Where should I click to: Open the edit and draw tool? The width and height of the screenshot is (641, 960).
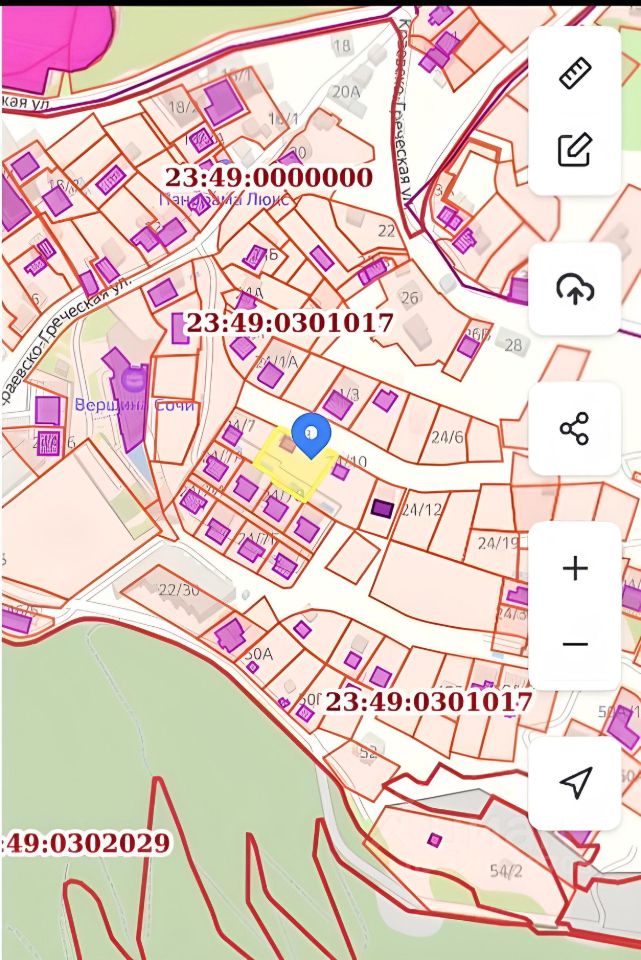tap(575, 150)
